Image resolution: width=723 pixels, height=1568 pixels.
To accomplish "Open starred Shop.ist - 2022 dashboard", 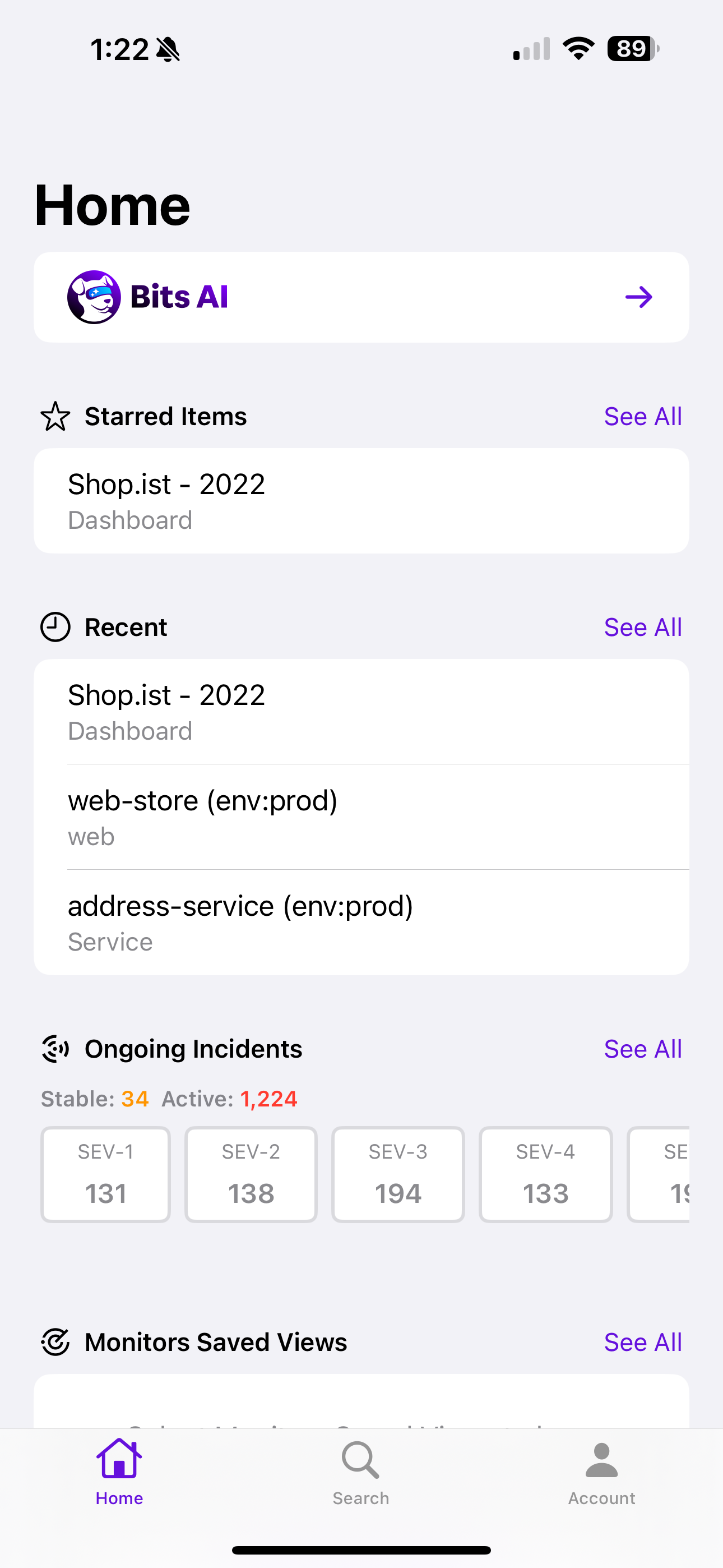I will pos(361,501).
